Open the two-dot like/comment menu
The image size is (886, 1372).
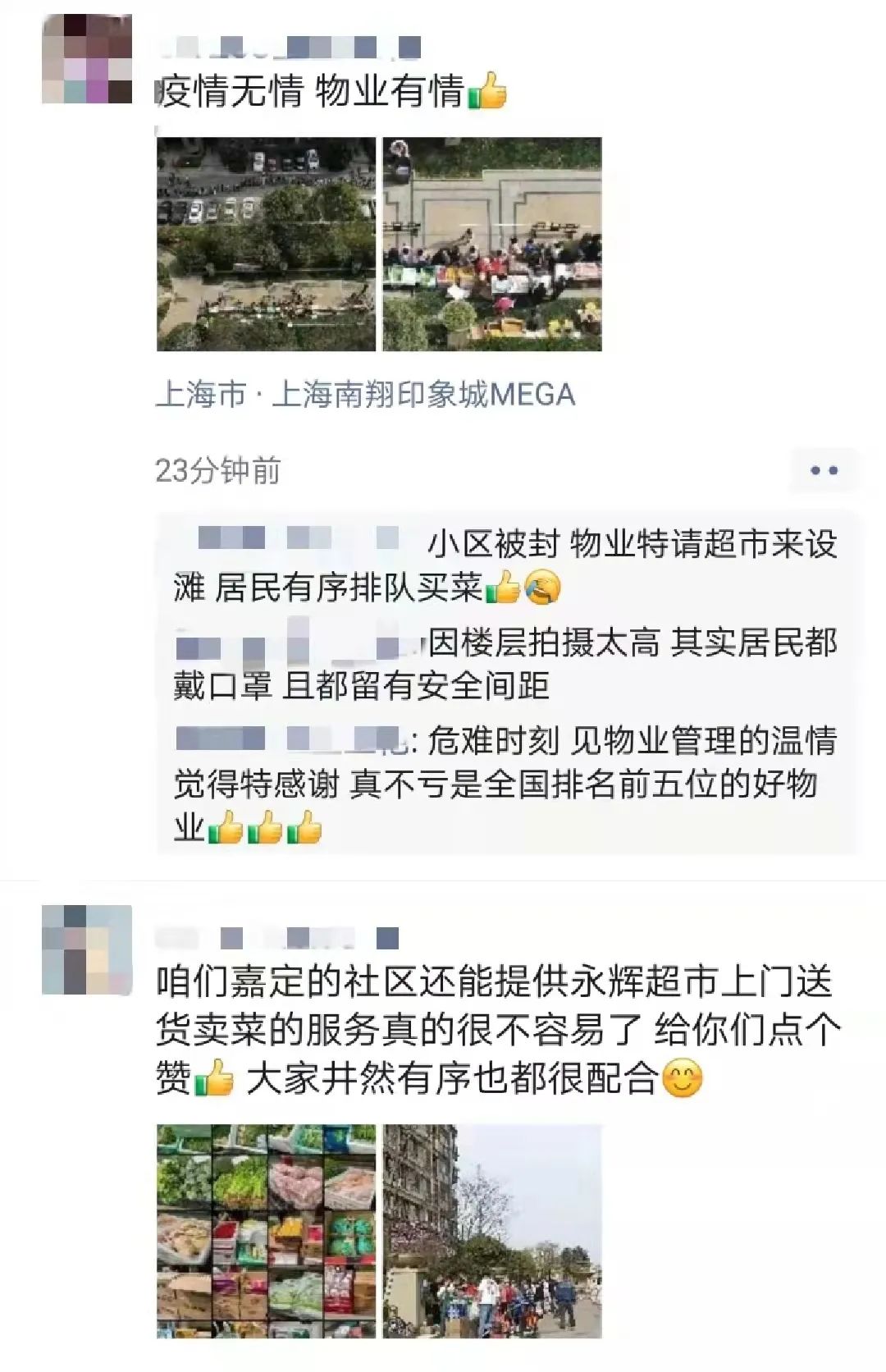click(823, 470)
